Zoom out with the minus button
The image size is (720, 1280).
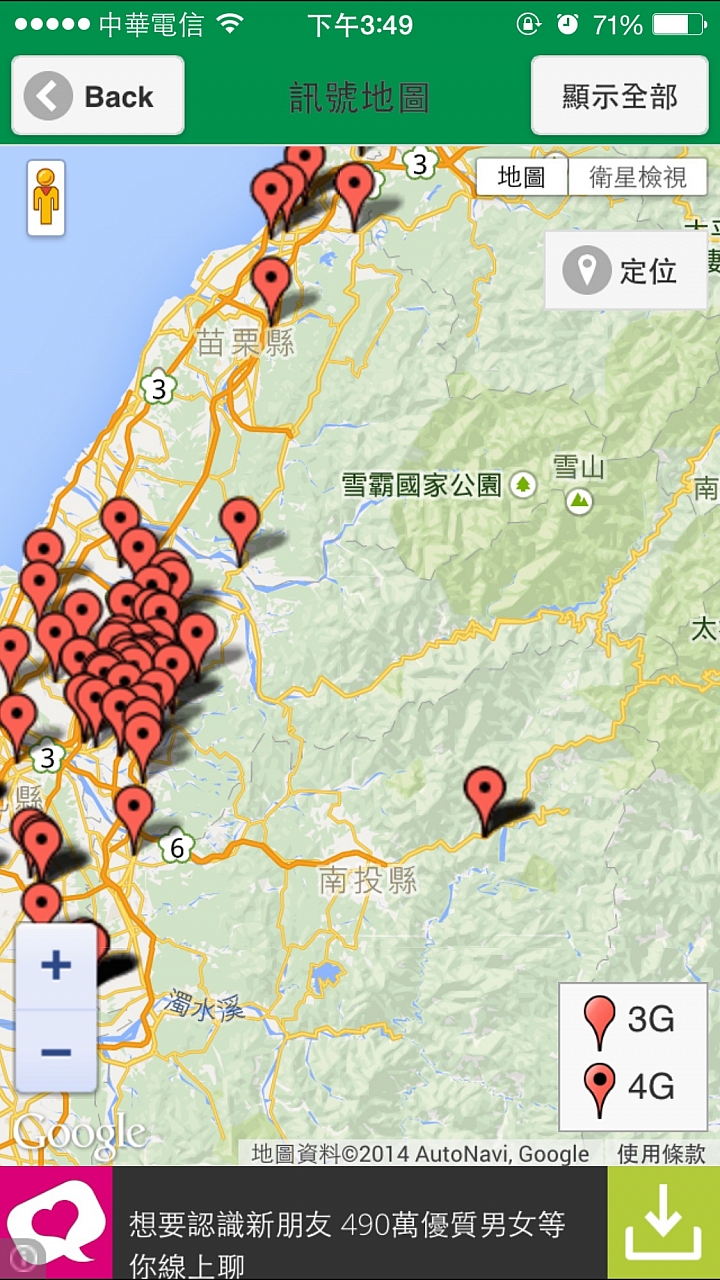click(56, 1052)
